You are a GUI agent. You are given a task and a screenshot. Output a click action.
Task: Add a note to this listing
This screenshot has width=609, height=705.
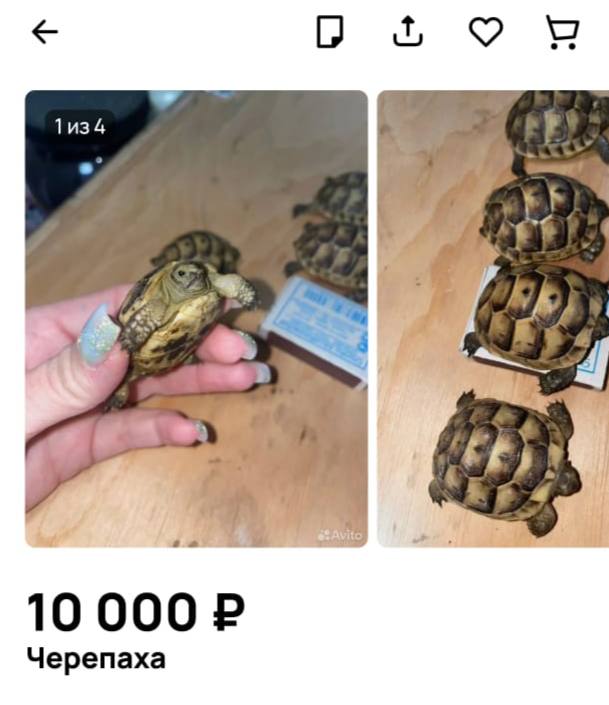coord(330,32)
